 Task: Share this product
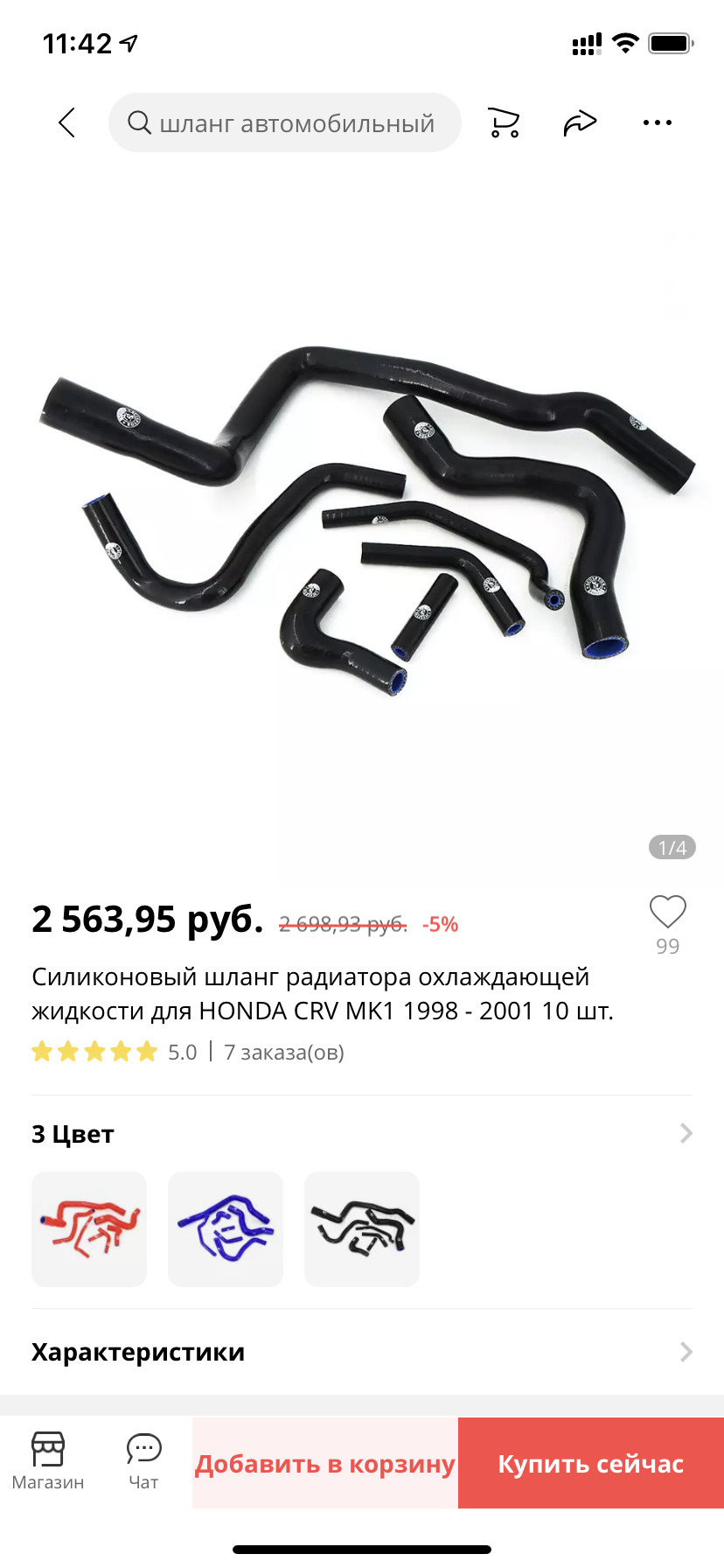tap(580, 123)
